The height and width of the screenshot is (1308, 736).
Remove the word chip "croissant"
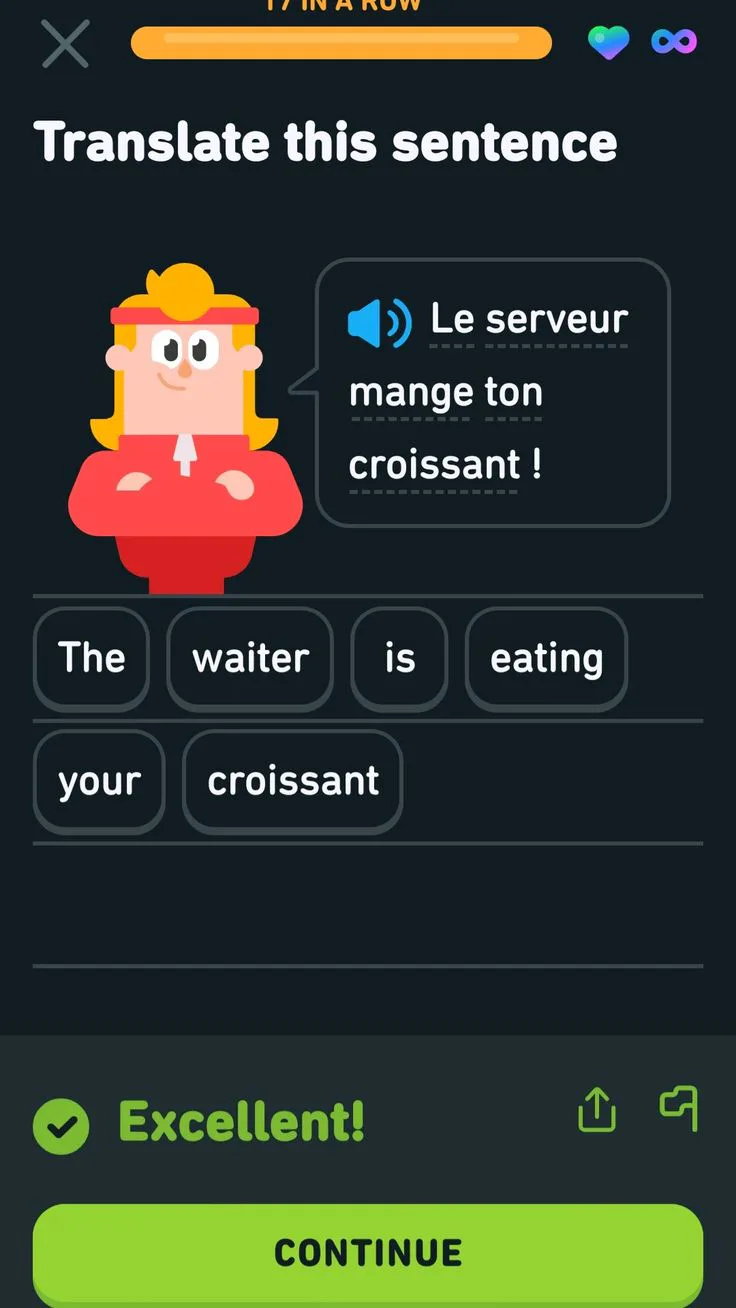(x=293, y=782)
